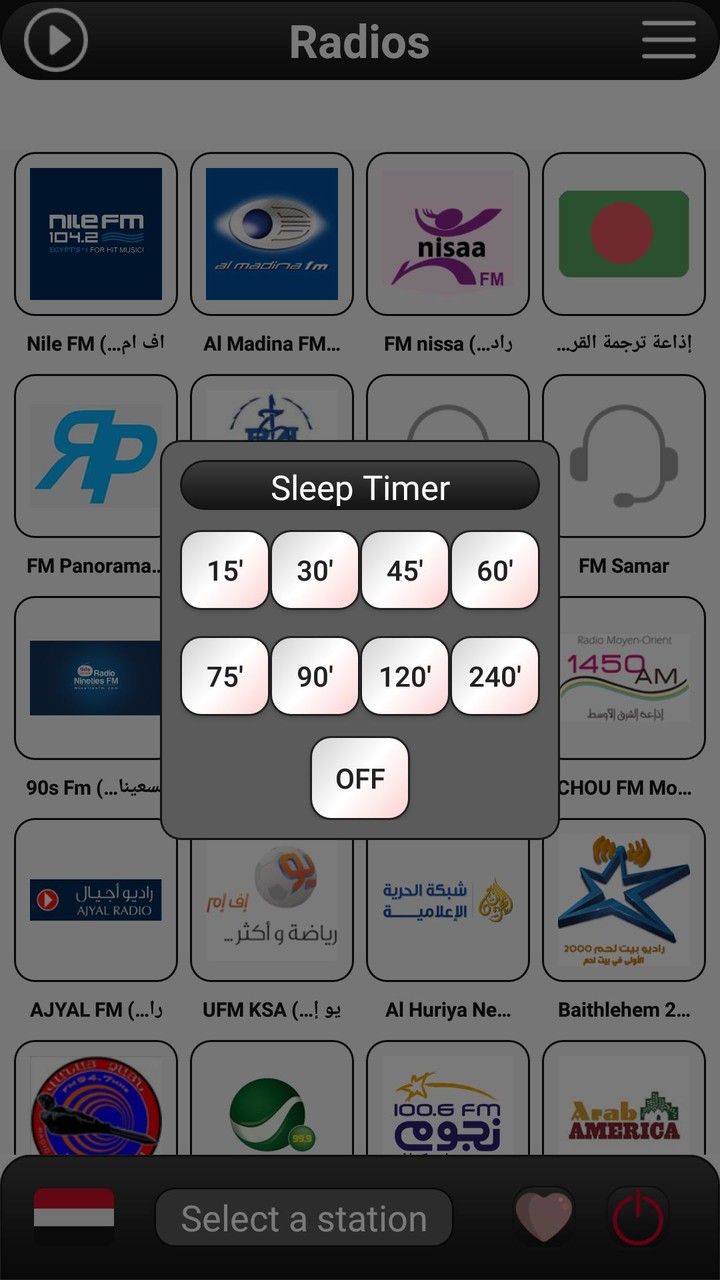Open the Baithlehem 2000 station thumbnail

coord(623,898)
